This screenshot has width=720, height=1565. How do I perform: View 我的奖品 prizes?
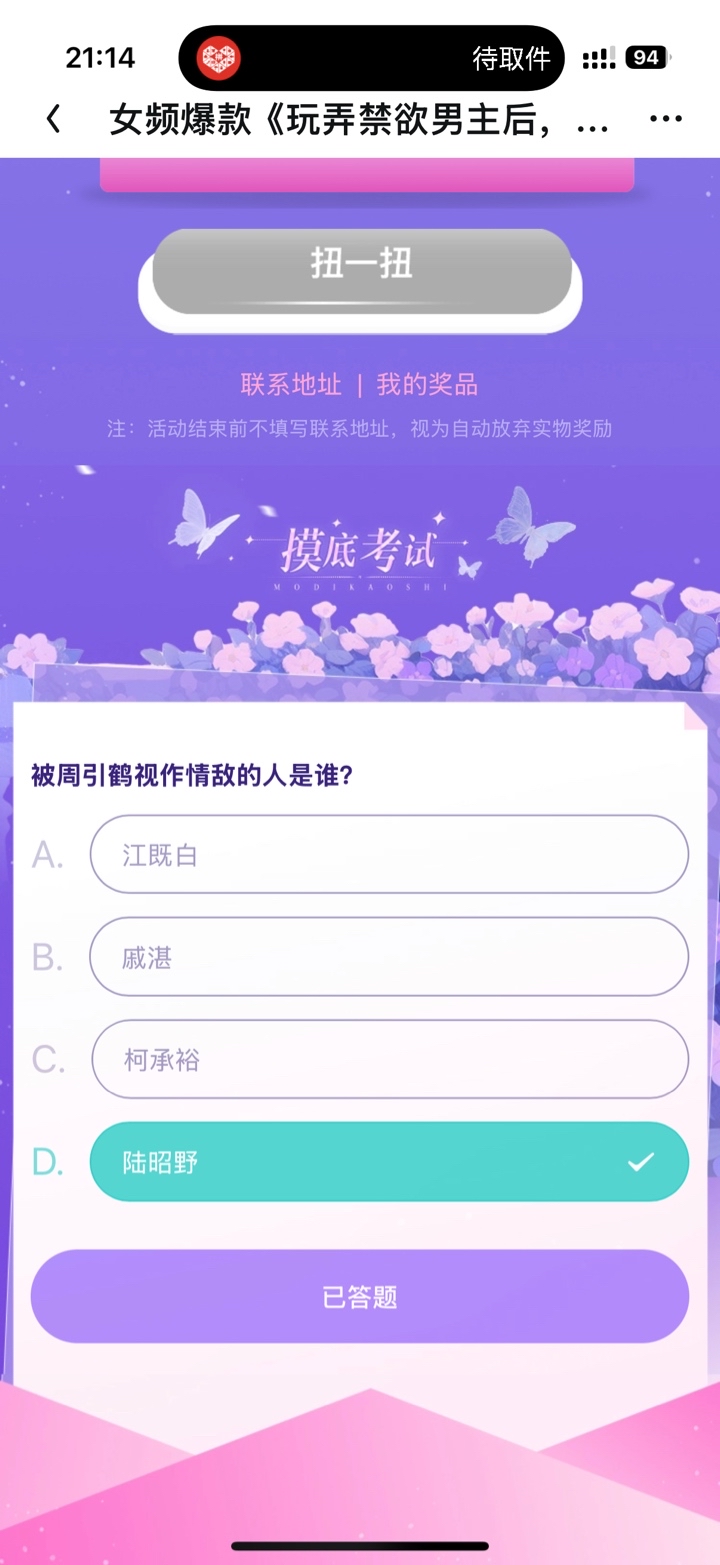pyautogui.click(x=427, y=384)
